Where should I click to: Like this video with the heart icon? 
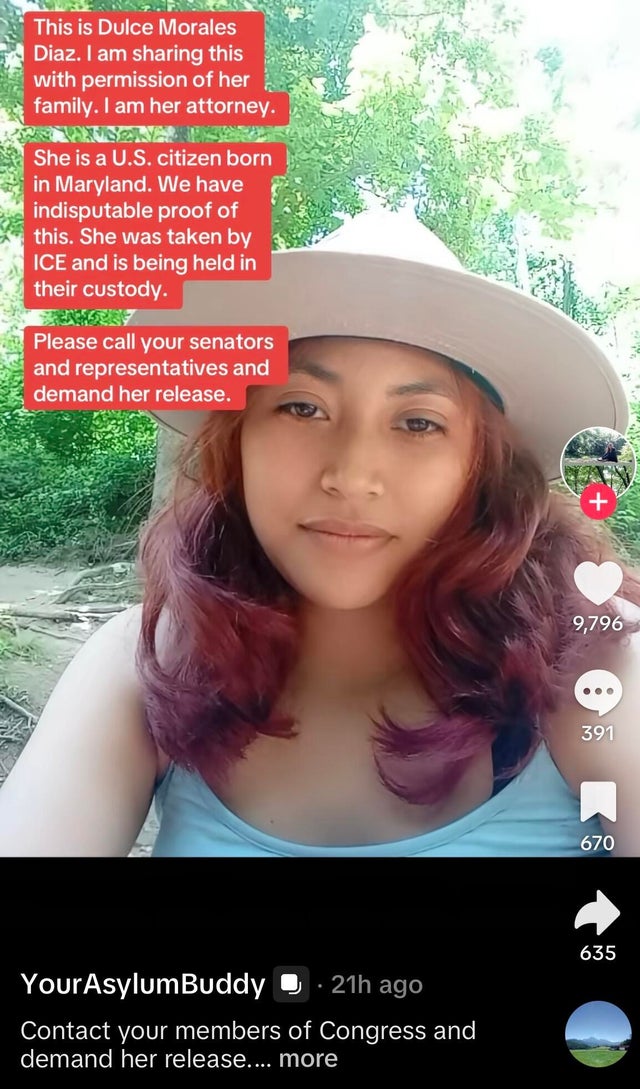598,584
